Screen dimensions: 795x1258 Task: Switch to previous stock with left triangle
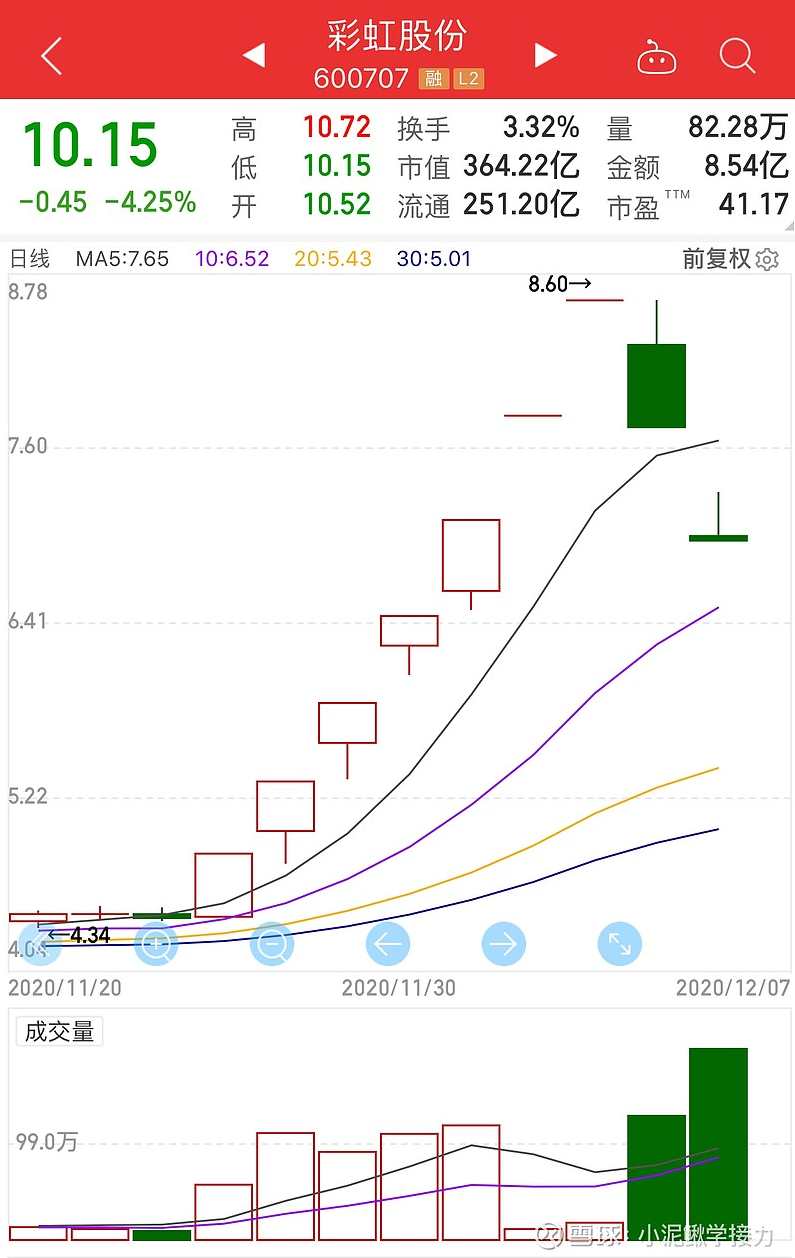point(251,57)
